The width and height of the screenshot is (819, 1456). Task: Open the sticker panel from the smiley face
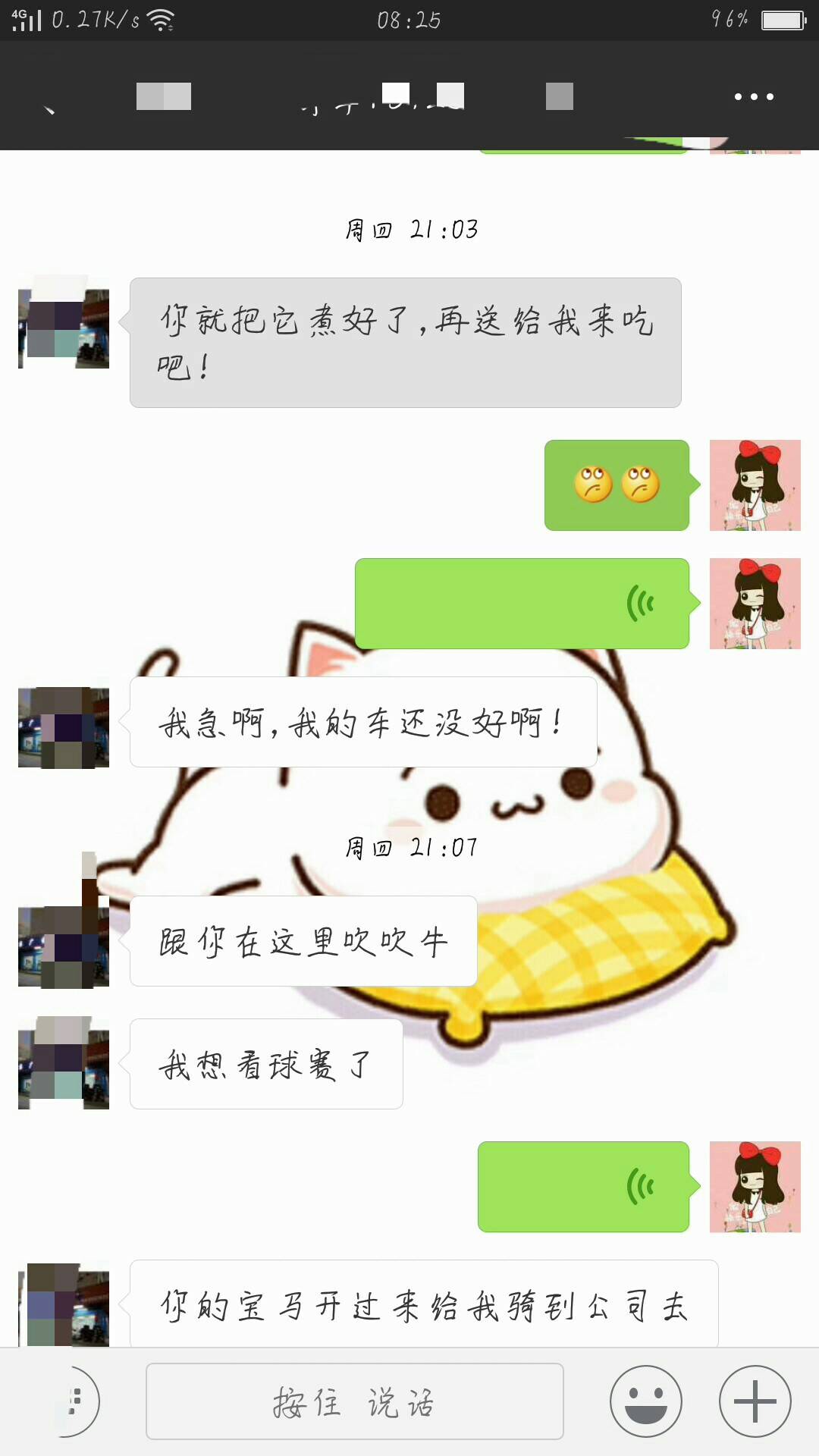[645, 1401]
